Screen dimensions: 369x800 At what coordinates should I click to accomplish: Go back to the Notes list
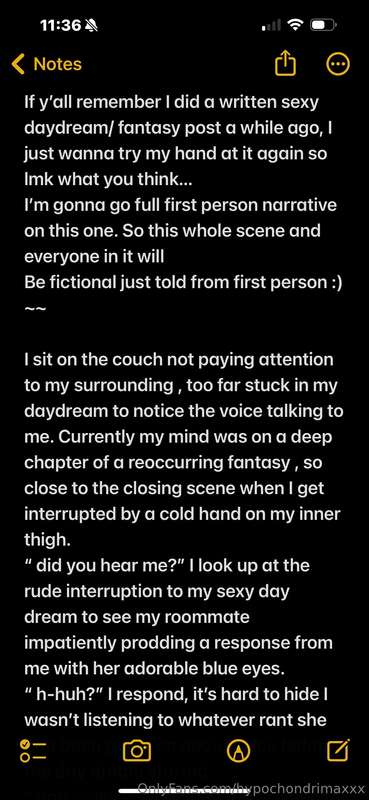point(46,64)
